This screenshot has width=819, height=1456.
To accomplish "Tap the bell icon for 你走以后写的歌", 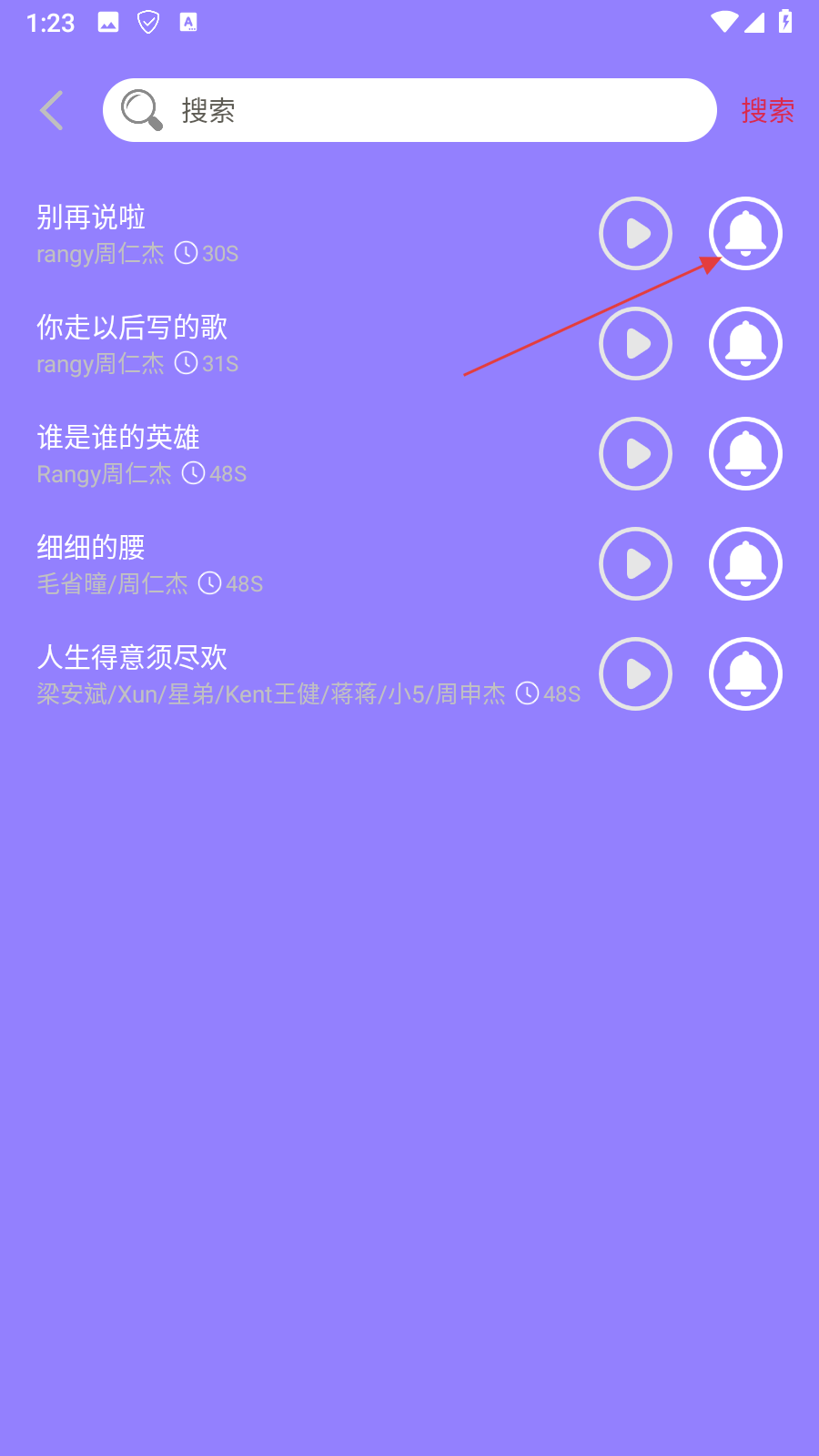I will pyautogui.click(x=745, y=344).
